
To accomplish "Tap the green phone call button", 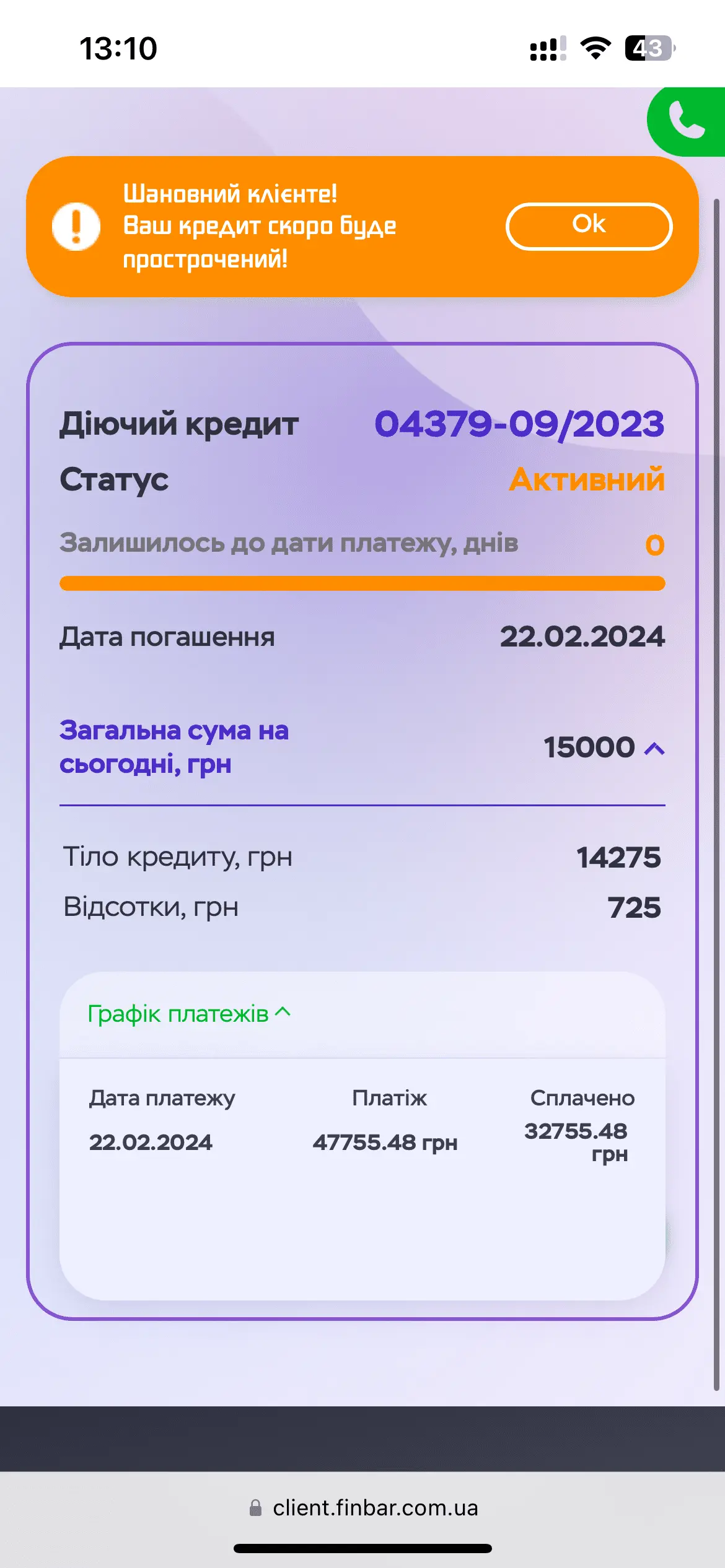I will [x=687, y=121].
